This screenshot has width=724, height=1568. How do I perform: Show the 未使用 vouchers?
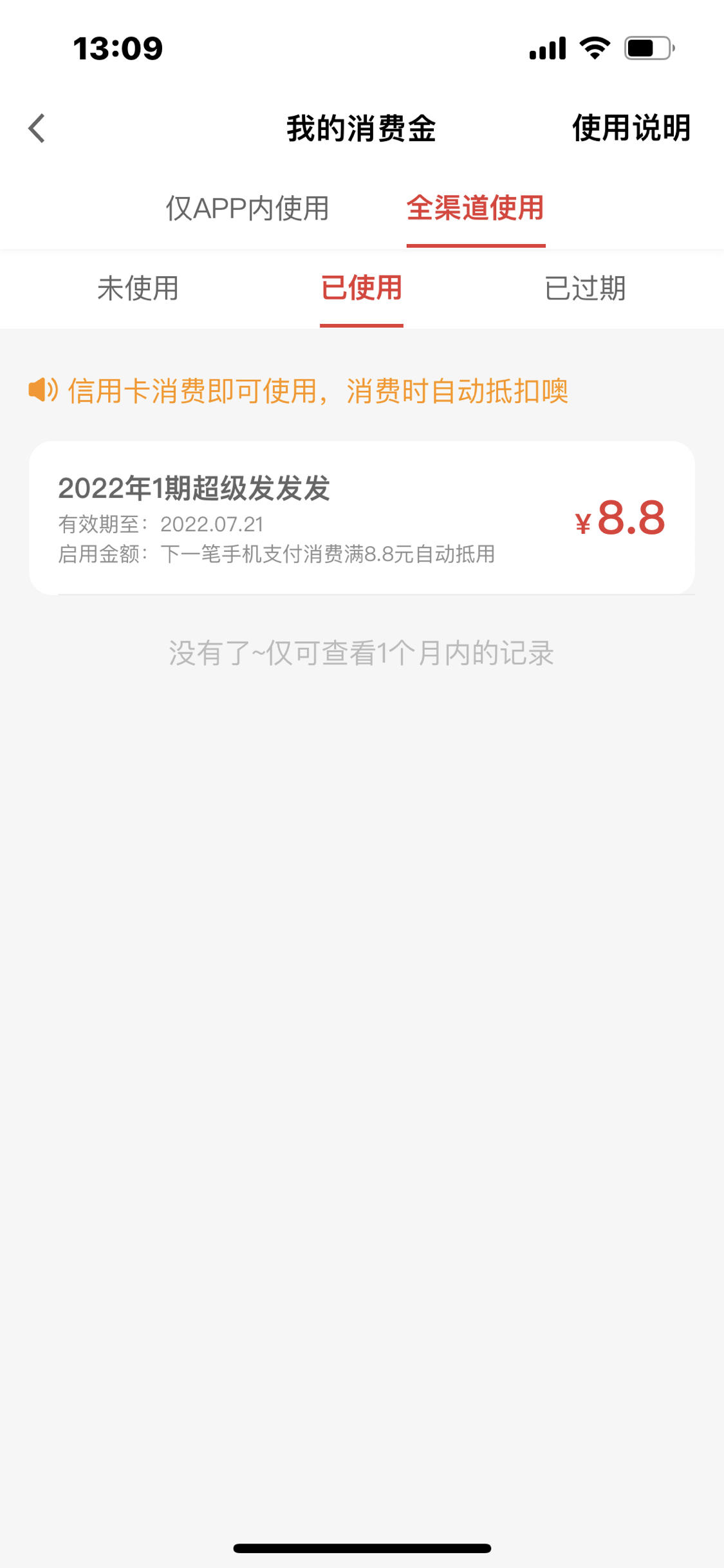pos(138,288)
